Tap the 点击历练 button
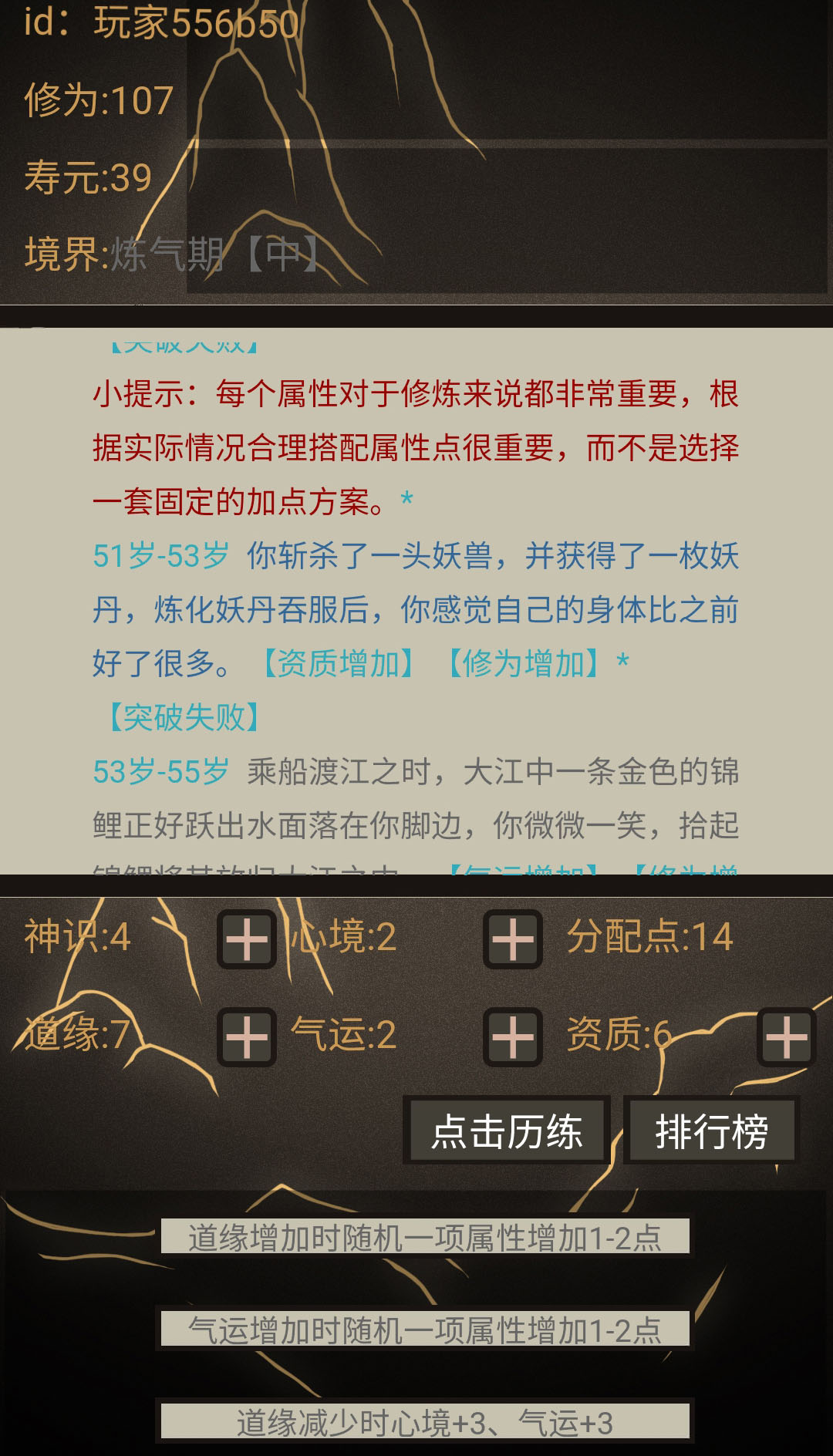 507,1131
